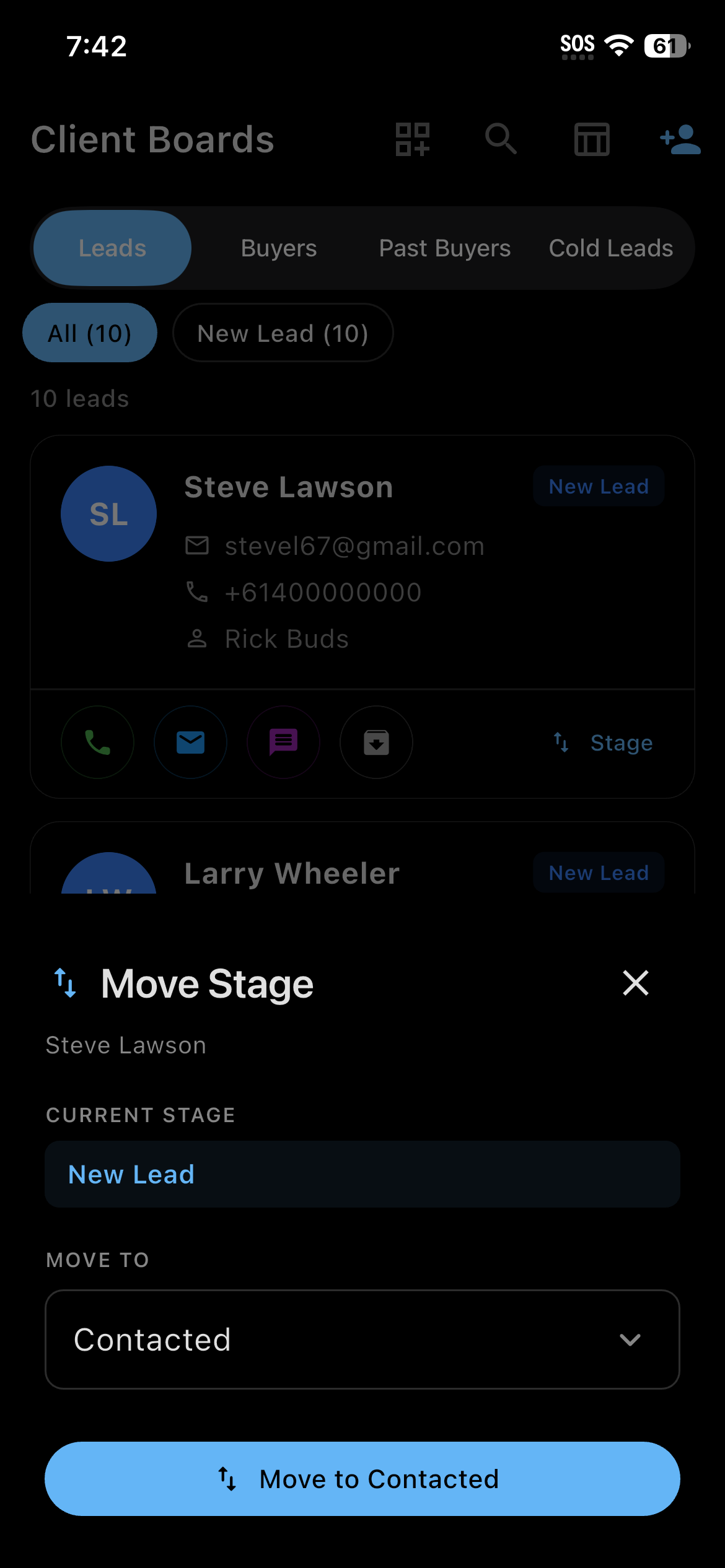This screenshot has width=725, height=1568.
Task: Archive Steve Lawson using the archive icon
Action: click(x=376, y=742)
